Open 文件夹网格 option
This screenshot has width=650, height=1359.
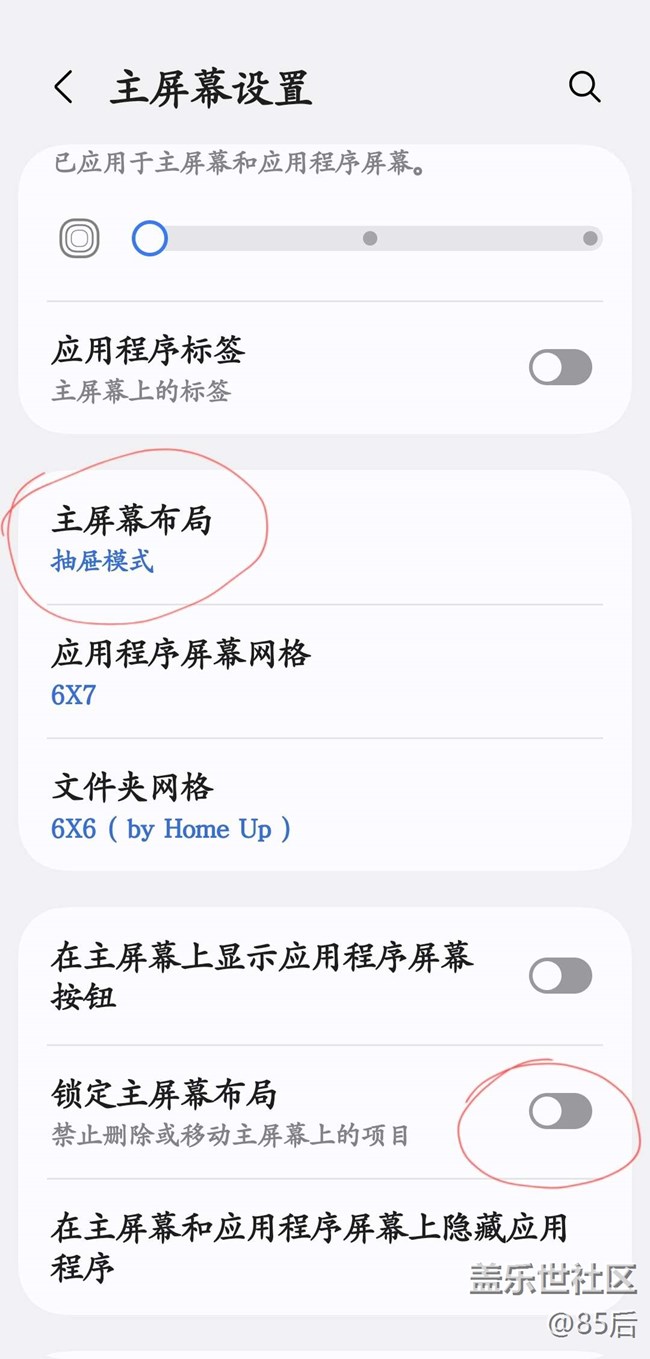pos(325,806)
